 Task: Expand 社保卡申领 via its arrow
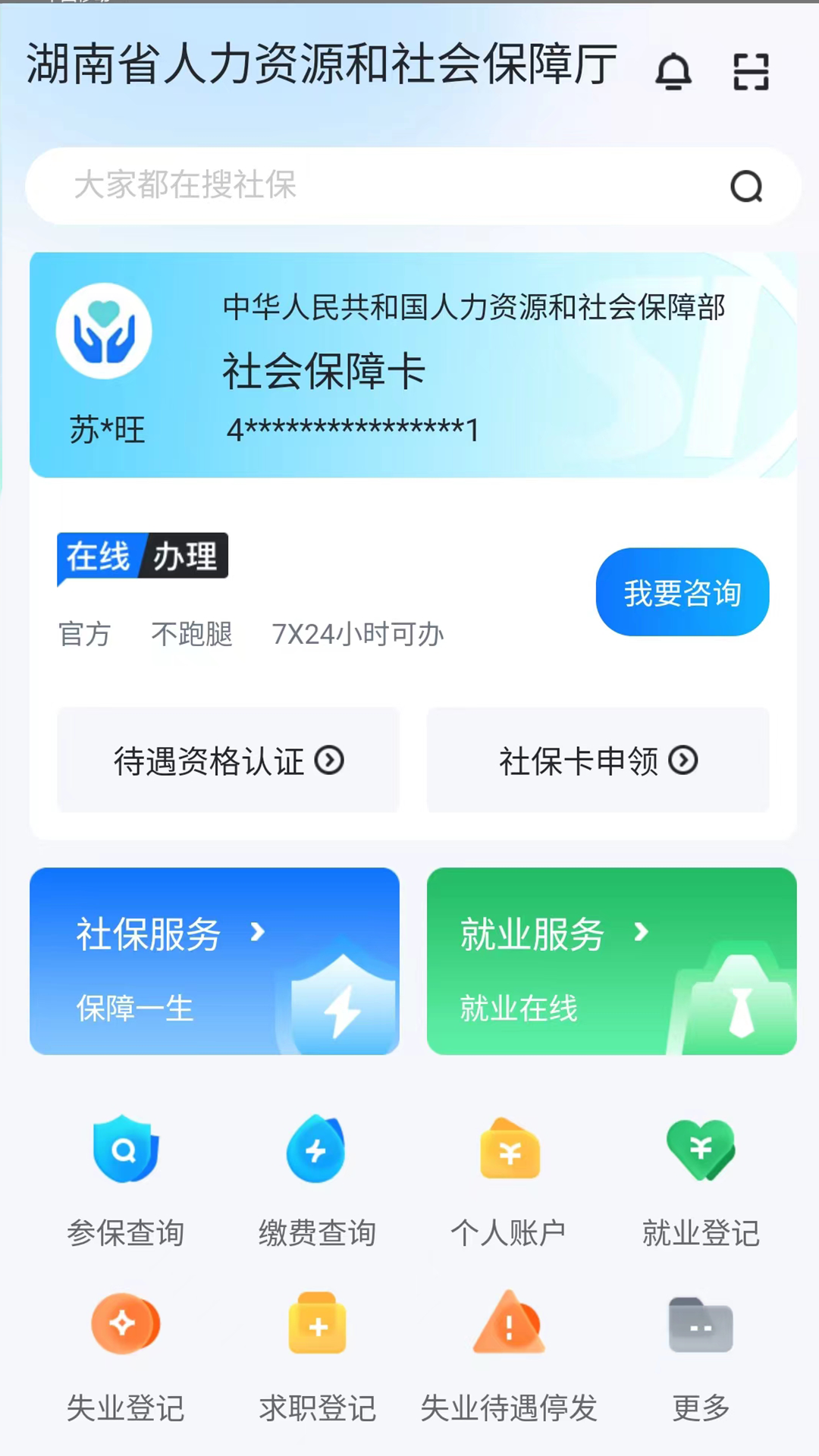coord(683,761)
